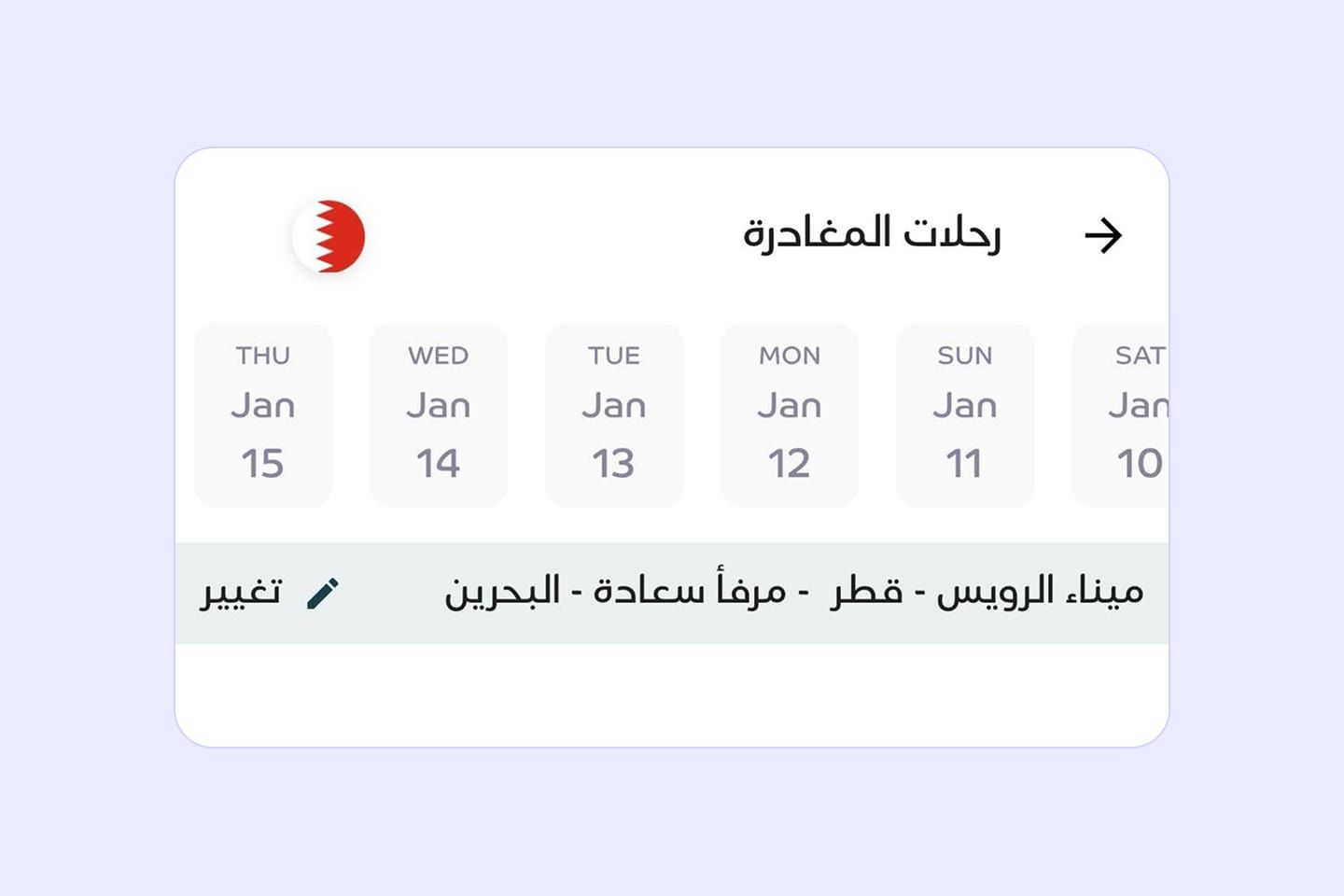Pick Tuesday Jan 13 date
The width and height of the screenshot is (1344, 896).
click(614, 414)
